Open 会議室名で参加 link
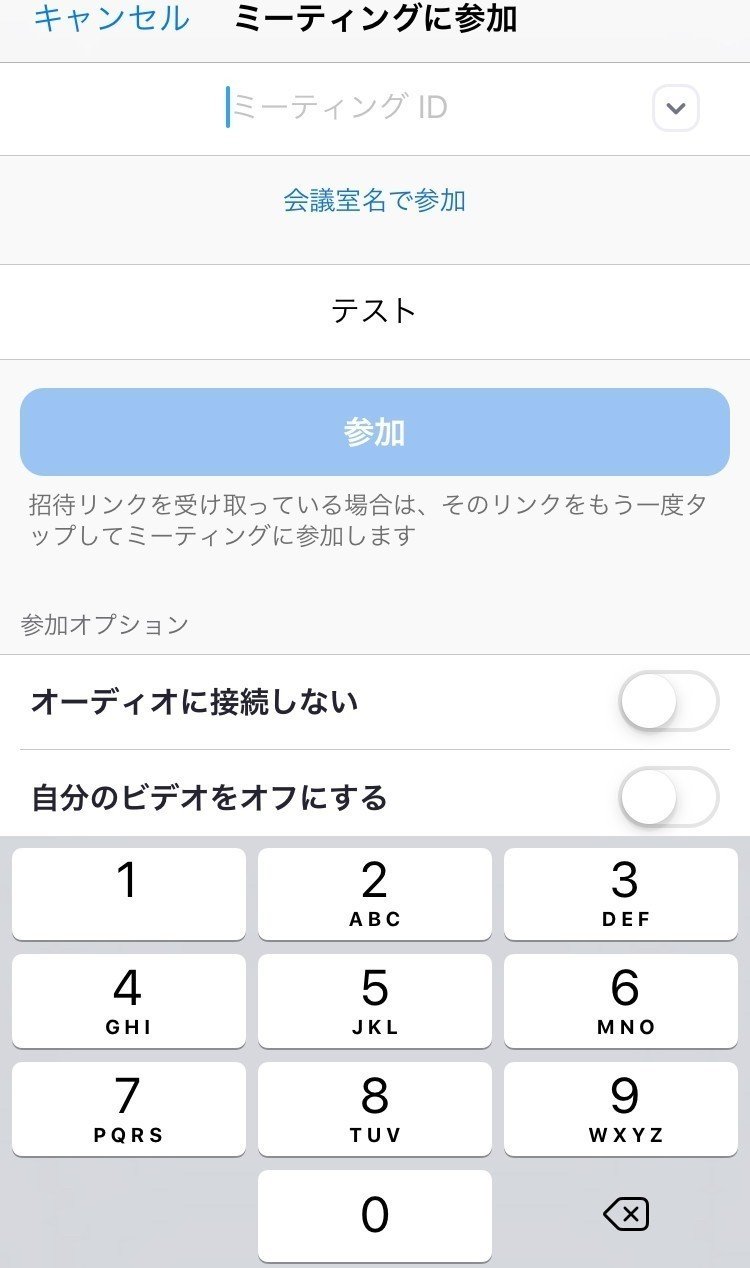 click(375, 199)
